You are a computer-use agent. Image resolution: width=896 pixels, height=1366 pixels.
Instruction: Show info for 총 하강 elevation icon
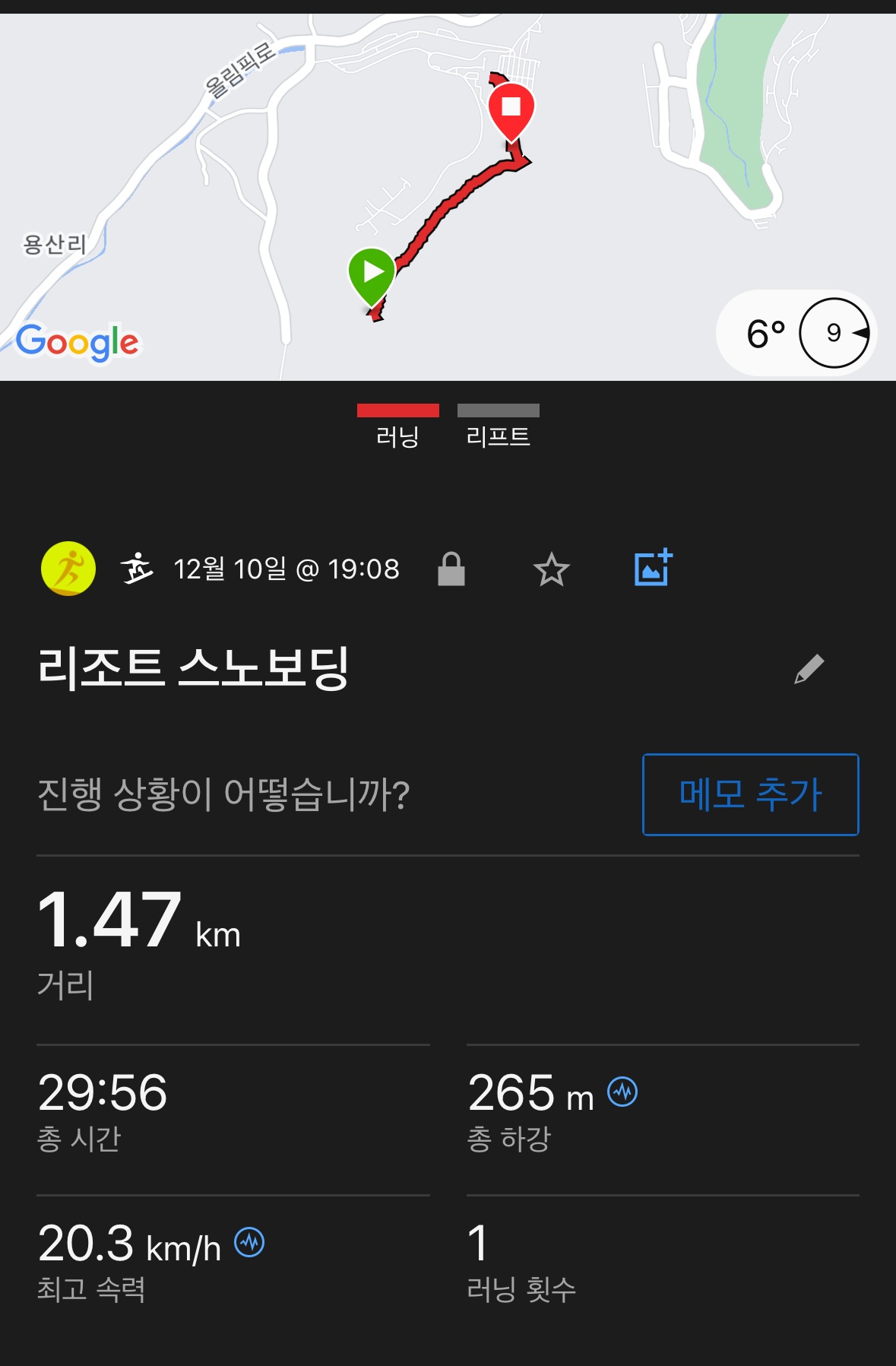click(622, 1092)
